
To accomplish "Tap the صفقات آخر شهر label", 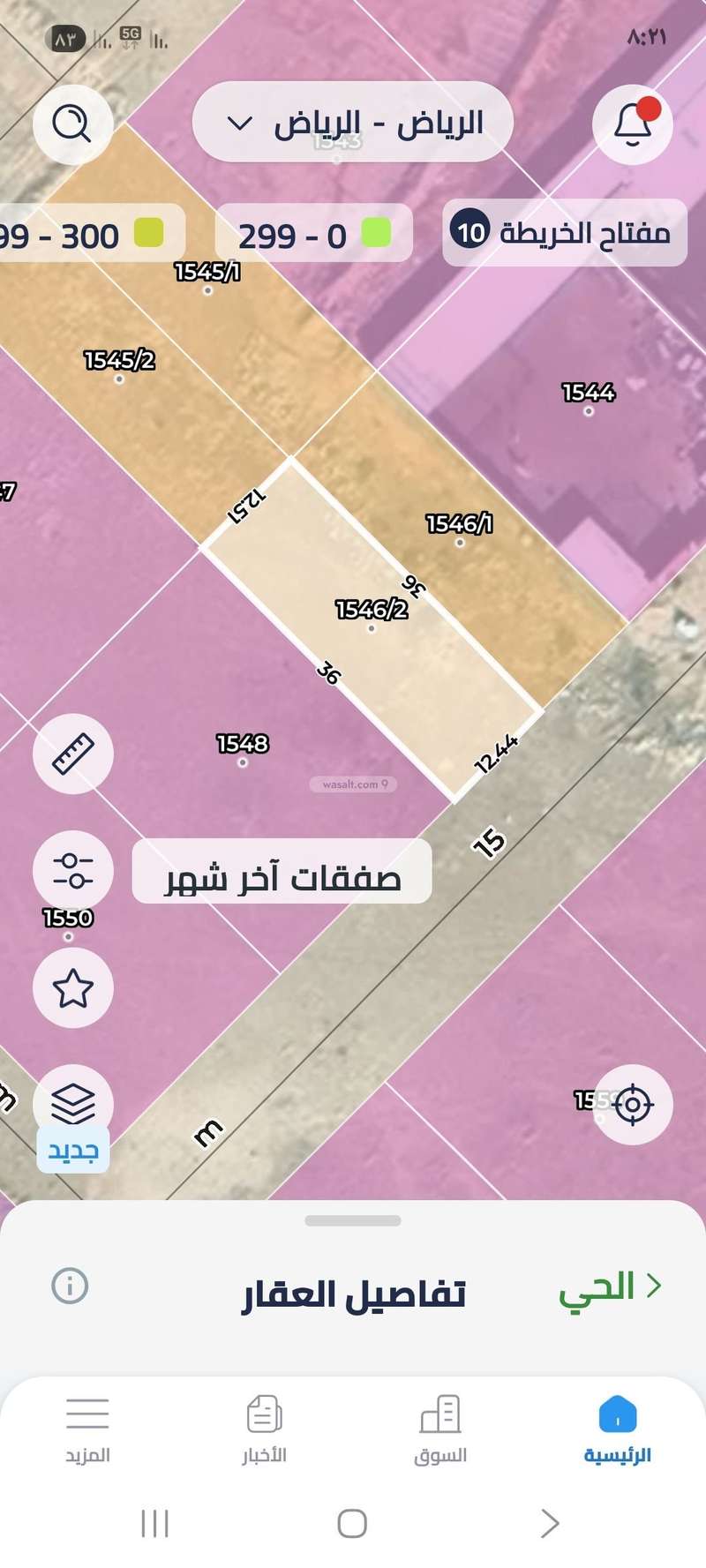I will [x=282, y=872].
